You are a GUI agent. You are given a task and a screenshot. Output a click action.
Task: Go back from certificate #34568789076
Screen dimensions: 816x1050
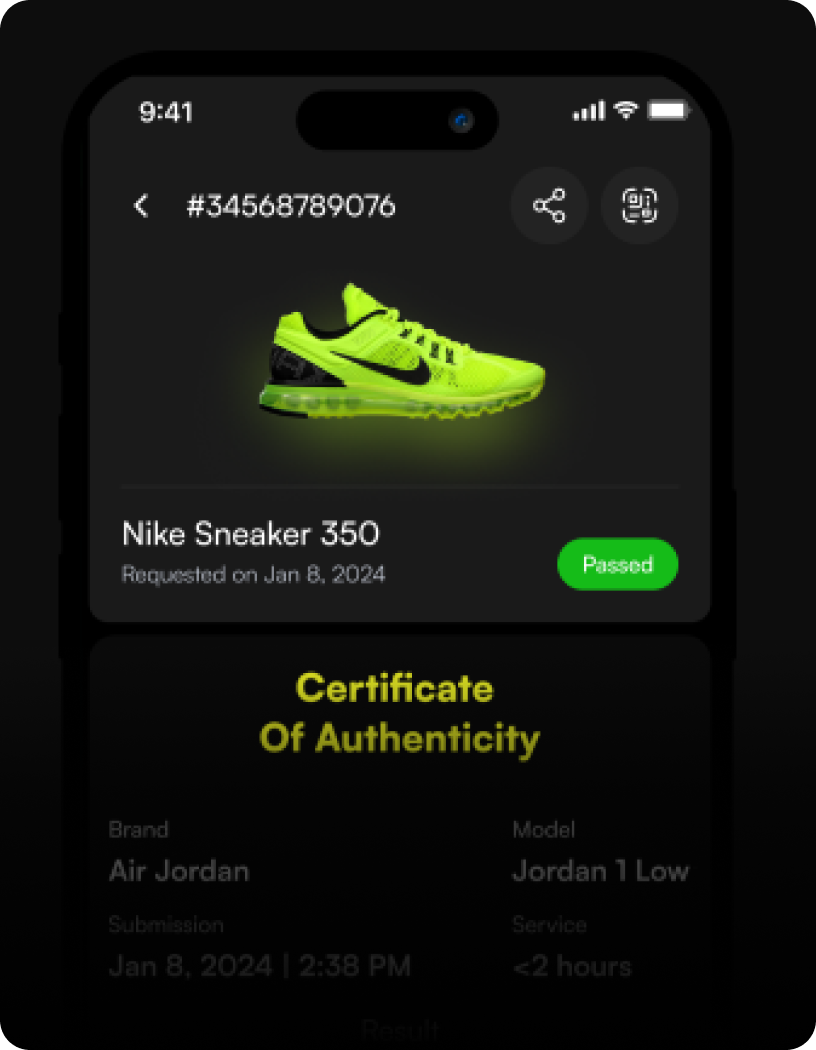141,206
